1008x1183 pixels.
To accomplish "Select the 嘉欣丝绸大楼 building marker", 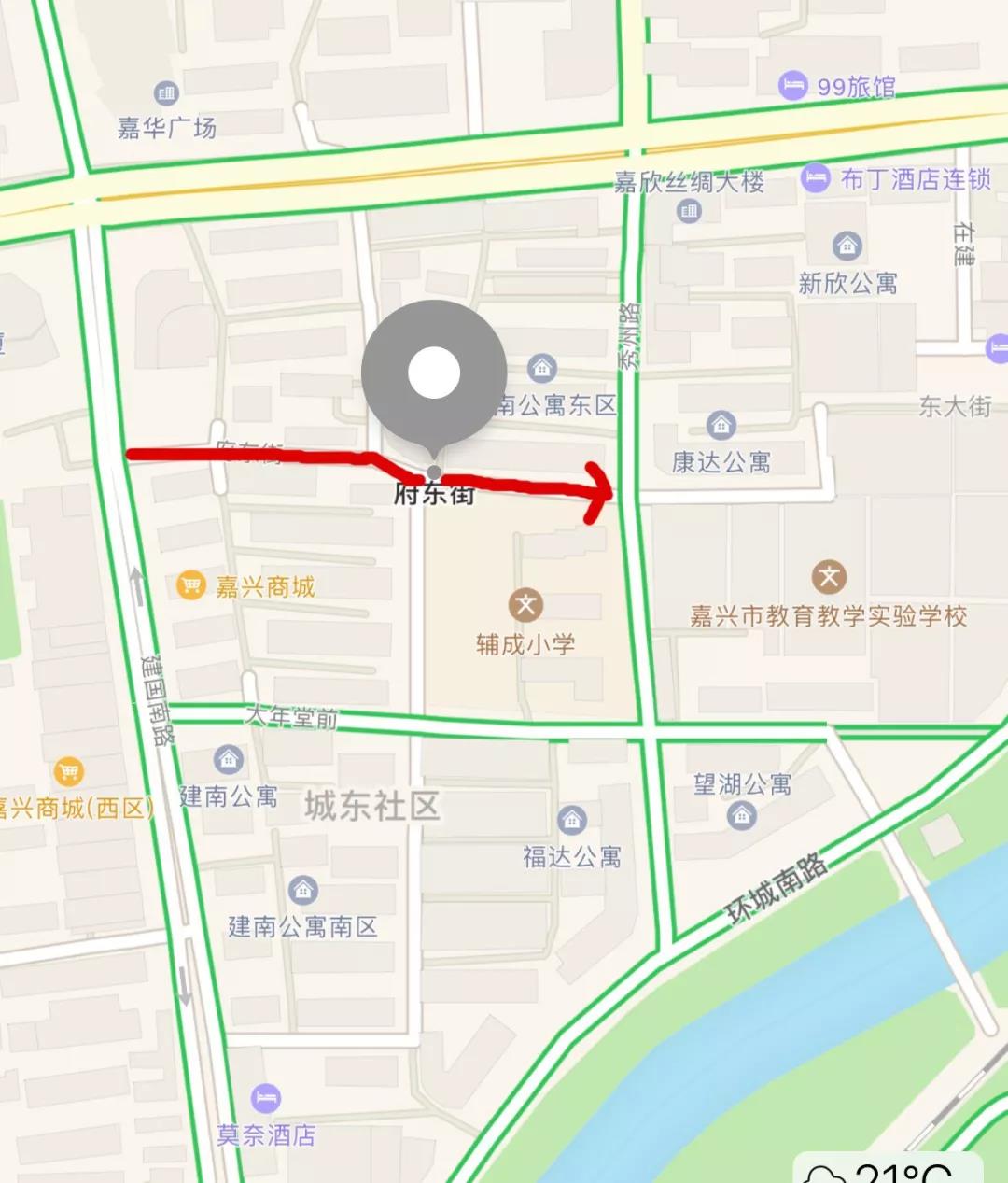I will coord(689,211).
